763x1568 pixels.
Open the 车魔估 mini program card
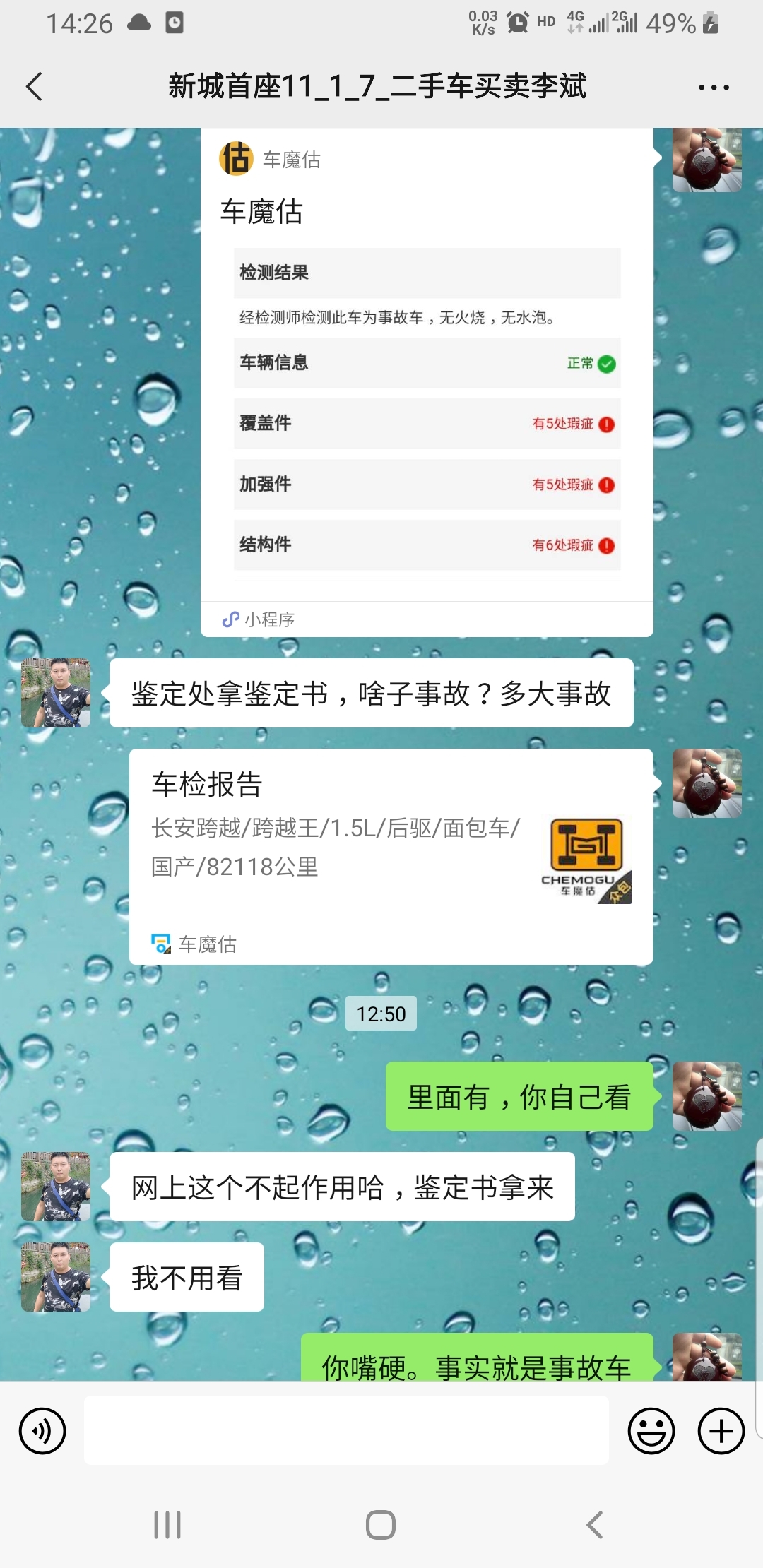pos(427,381)
